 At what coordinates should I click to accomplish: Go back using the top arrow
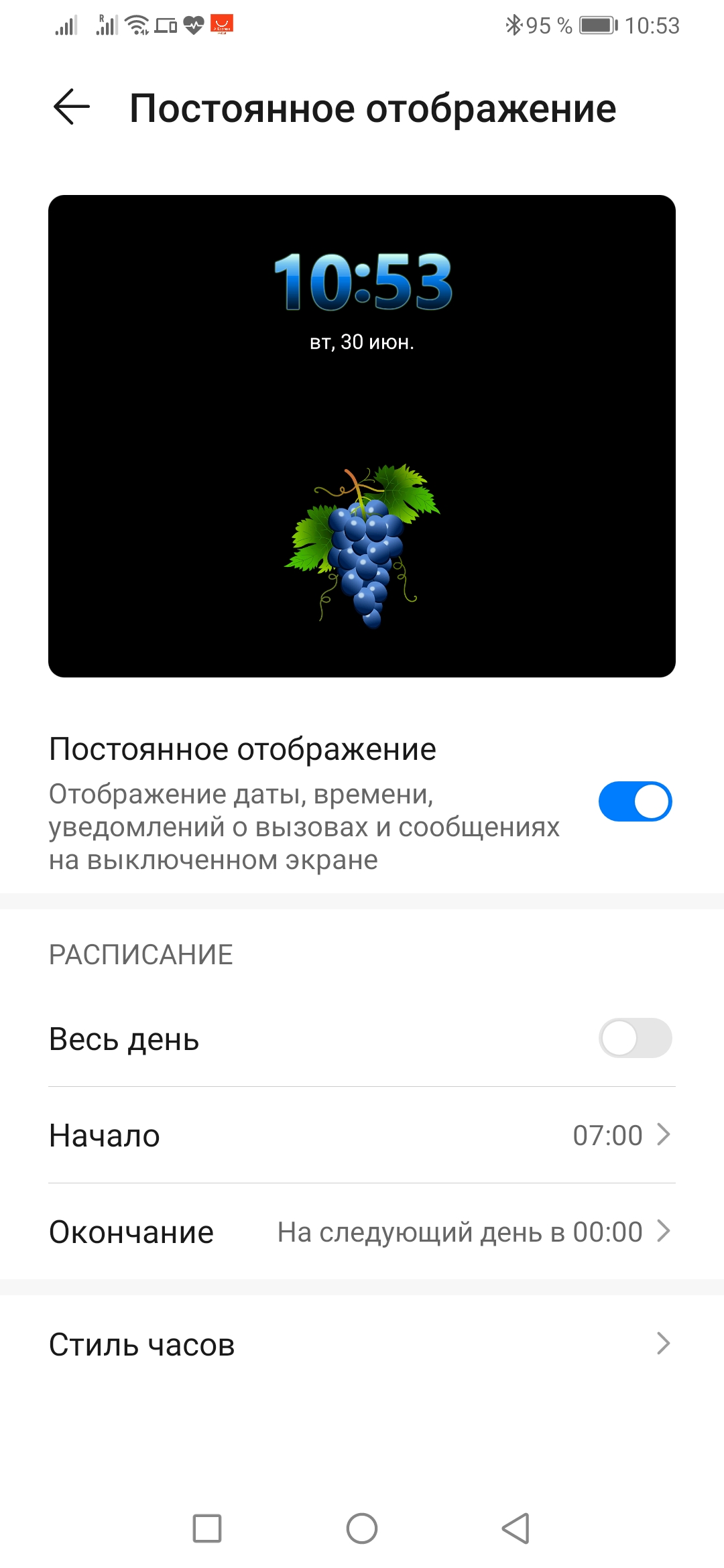tap(71, 107)
